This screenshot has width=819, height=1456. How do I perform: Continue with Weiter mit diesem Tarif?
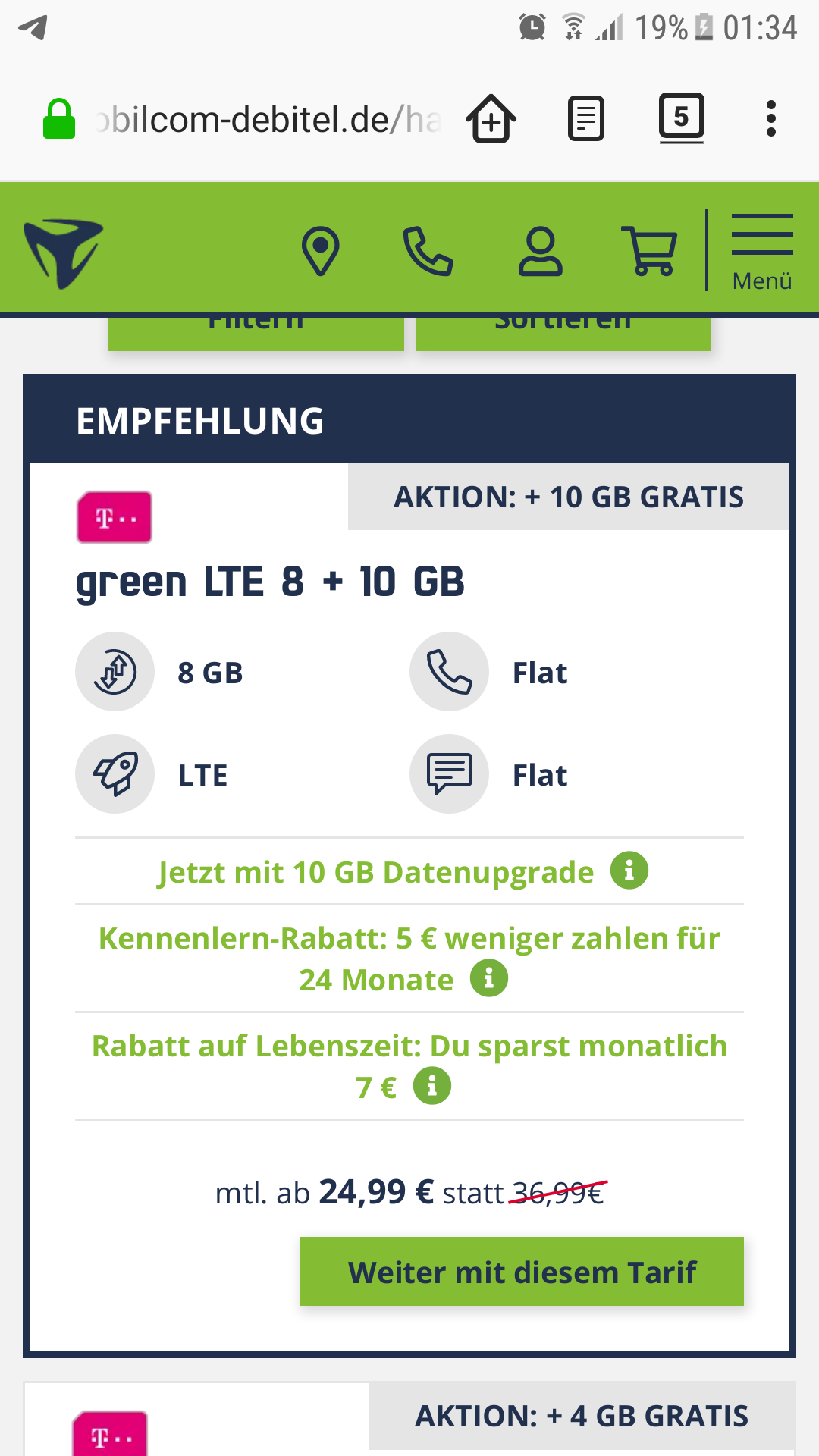click(522, 1272)
